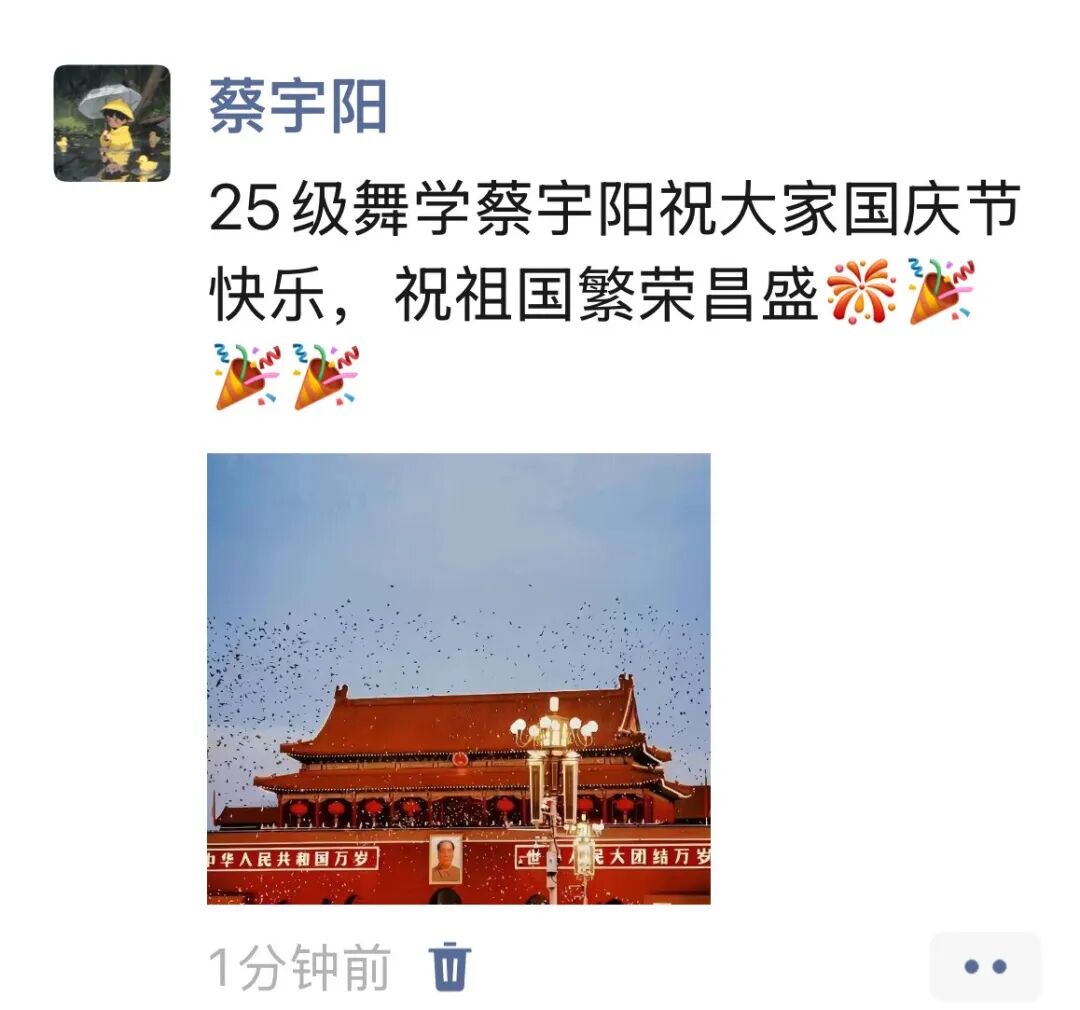1080x1010 pixels.
Task: Open the like and comment menu
Action: click(x=984, y=966)
